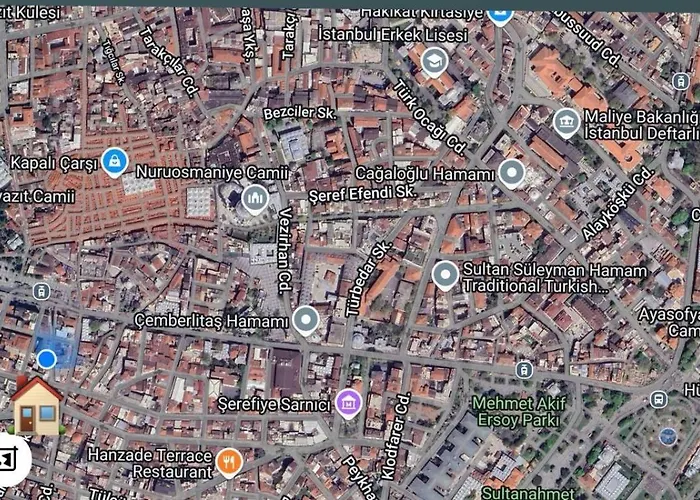Screen dimensions: 700x500
Task: Tap the Hanzade Terrace Restaurant pin
Action: tap(229, 462)
